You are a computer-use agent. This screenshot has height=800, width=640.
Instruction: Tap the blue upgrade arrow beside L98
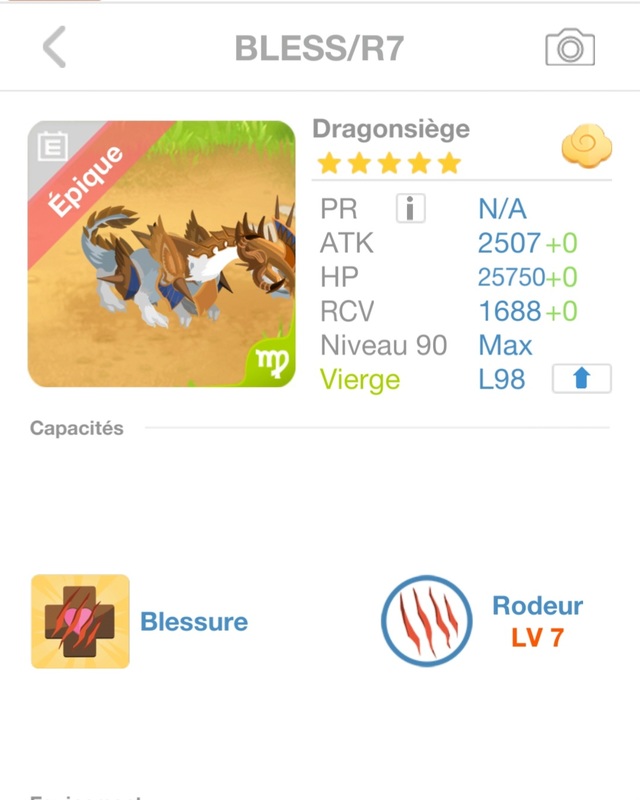[582, 379]
